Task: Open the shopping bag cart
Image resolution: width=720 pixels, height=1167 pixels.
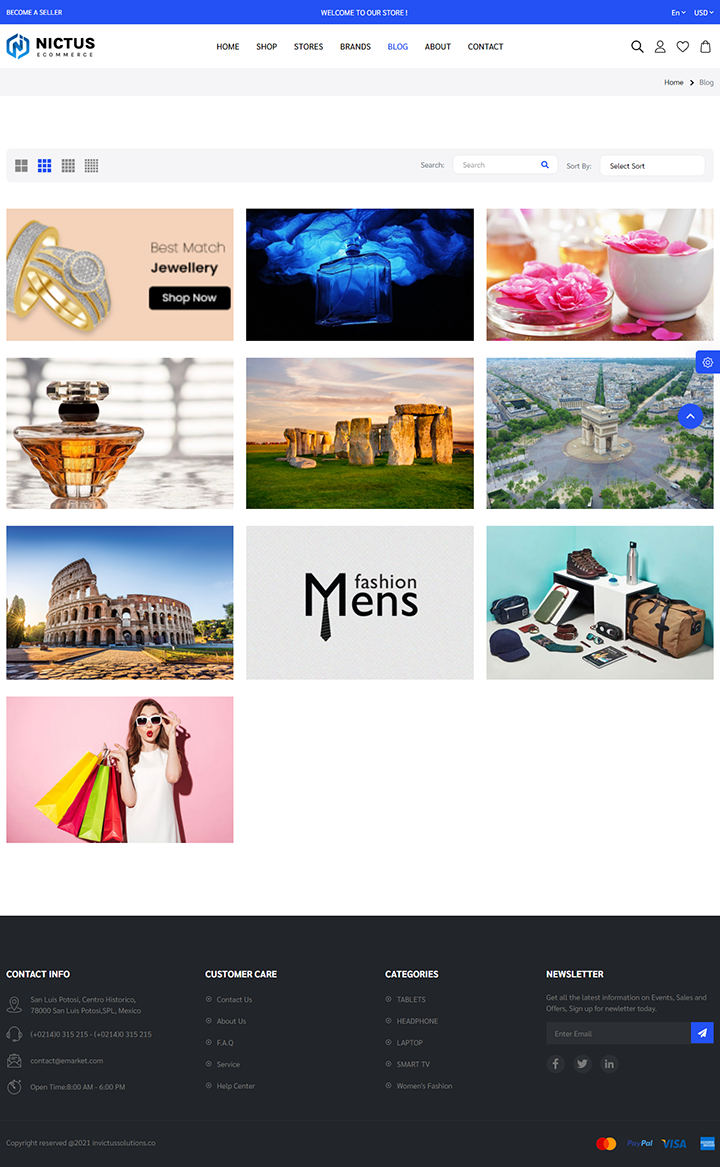Action: pos(705,47)
